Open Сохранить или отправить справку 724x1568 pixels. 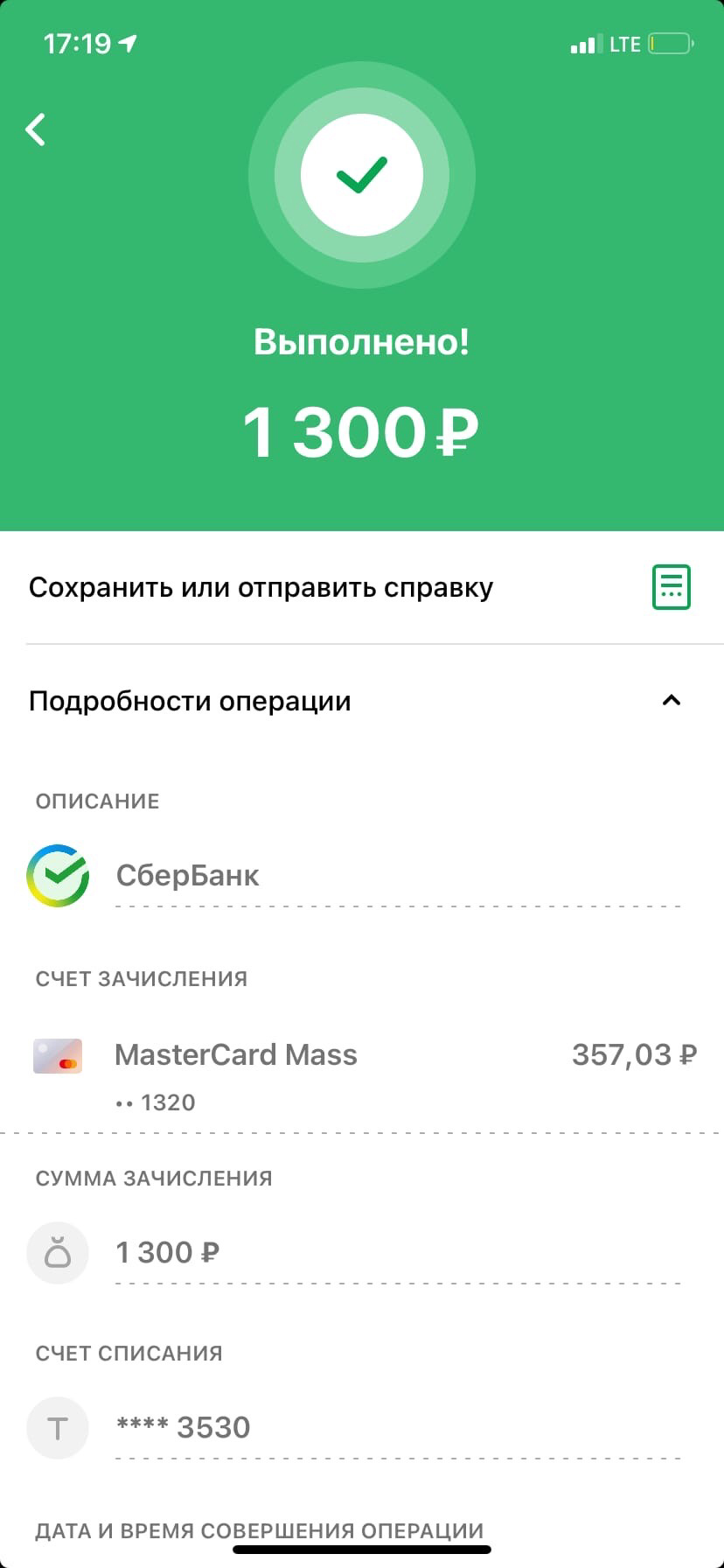(x=362, y=587)
